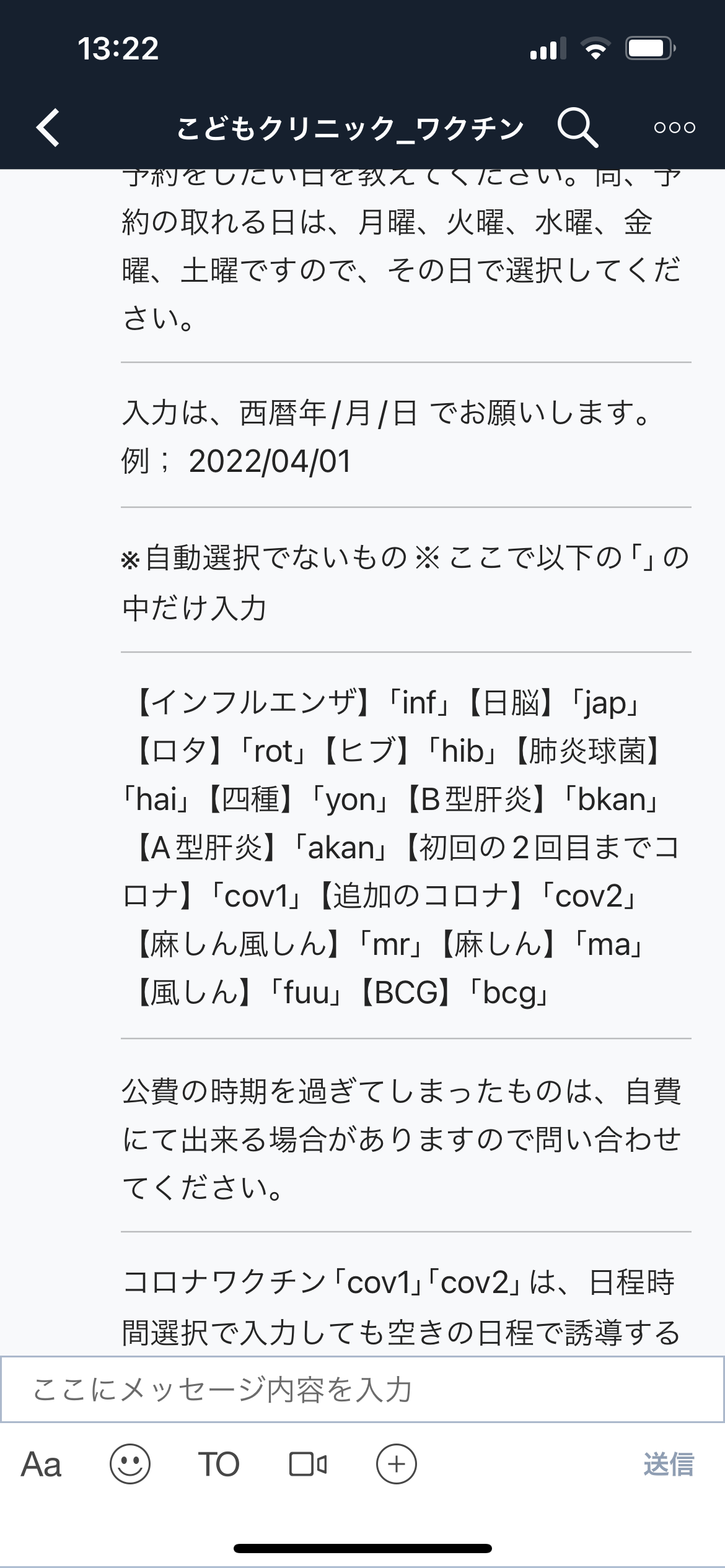Viewport: 725px width, 1568px height.
Task: Open the plus attachment menu
Action: click(x=397, y=1465)
